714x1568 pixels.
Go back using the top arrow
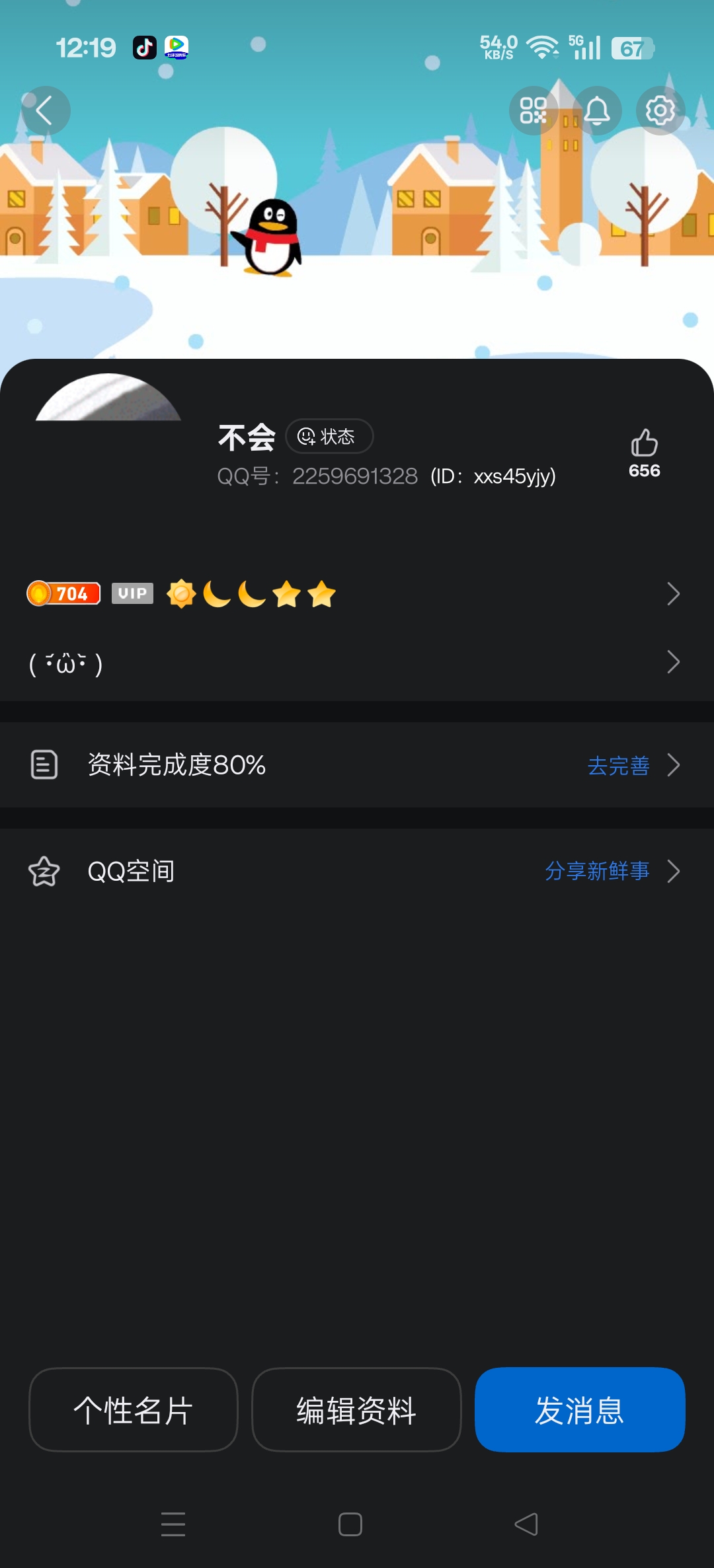(45, 110)
